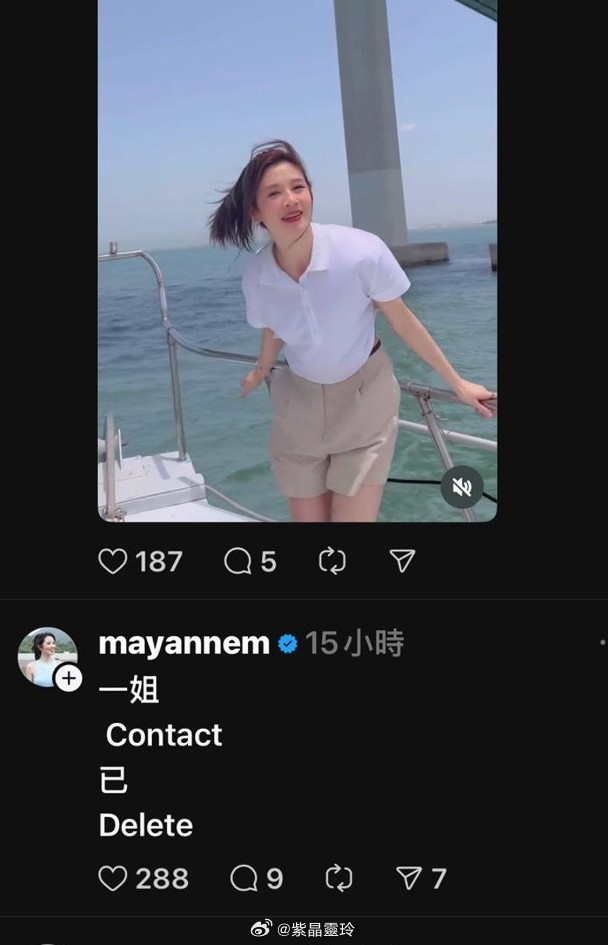Like the video post with 187 likes
This screenshot has width=608, height=945.
pyautogui.click(x=113, y=561)
